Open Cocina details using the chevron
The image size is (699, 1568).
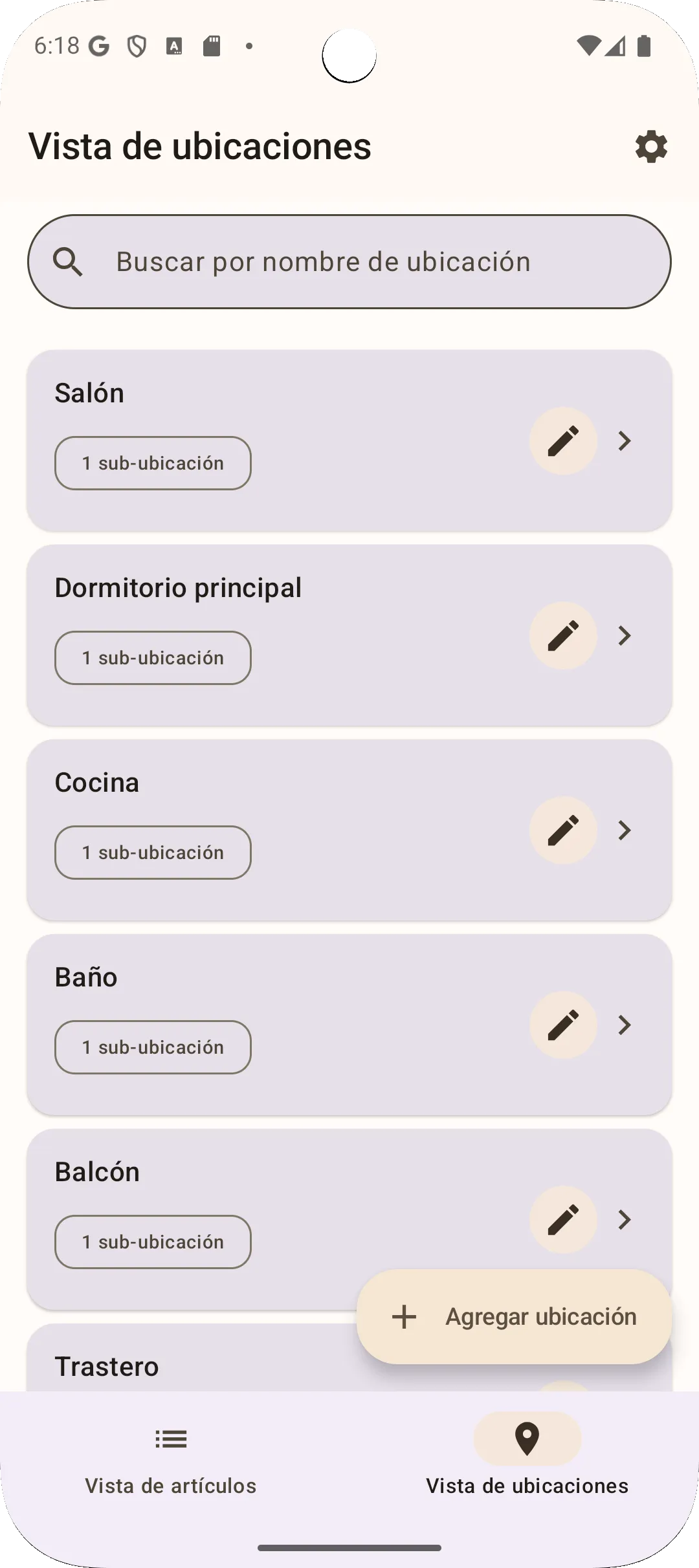tap(623, 830)
